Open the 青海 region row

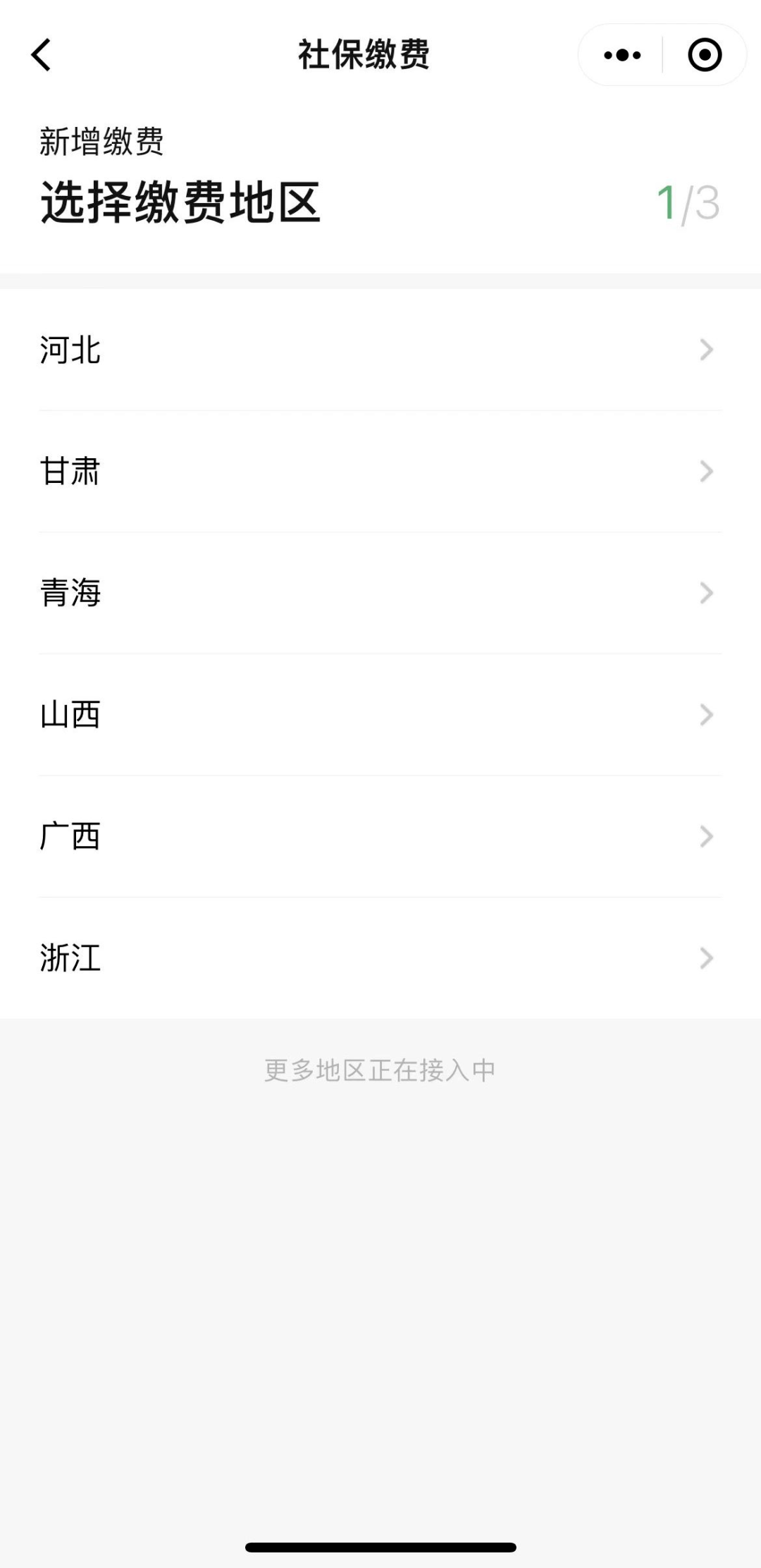point(380,593)
